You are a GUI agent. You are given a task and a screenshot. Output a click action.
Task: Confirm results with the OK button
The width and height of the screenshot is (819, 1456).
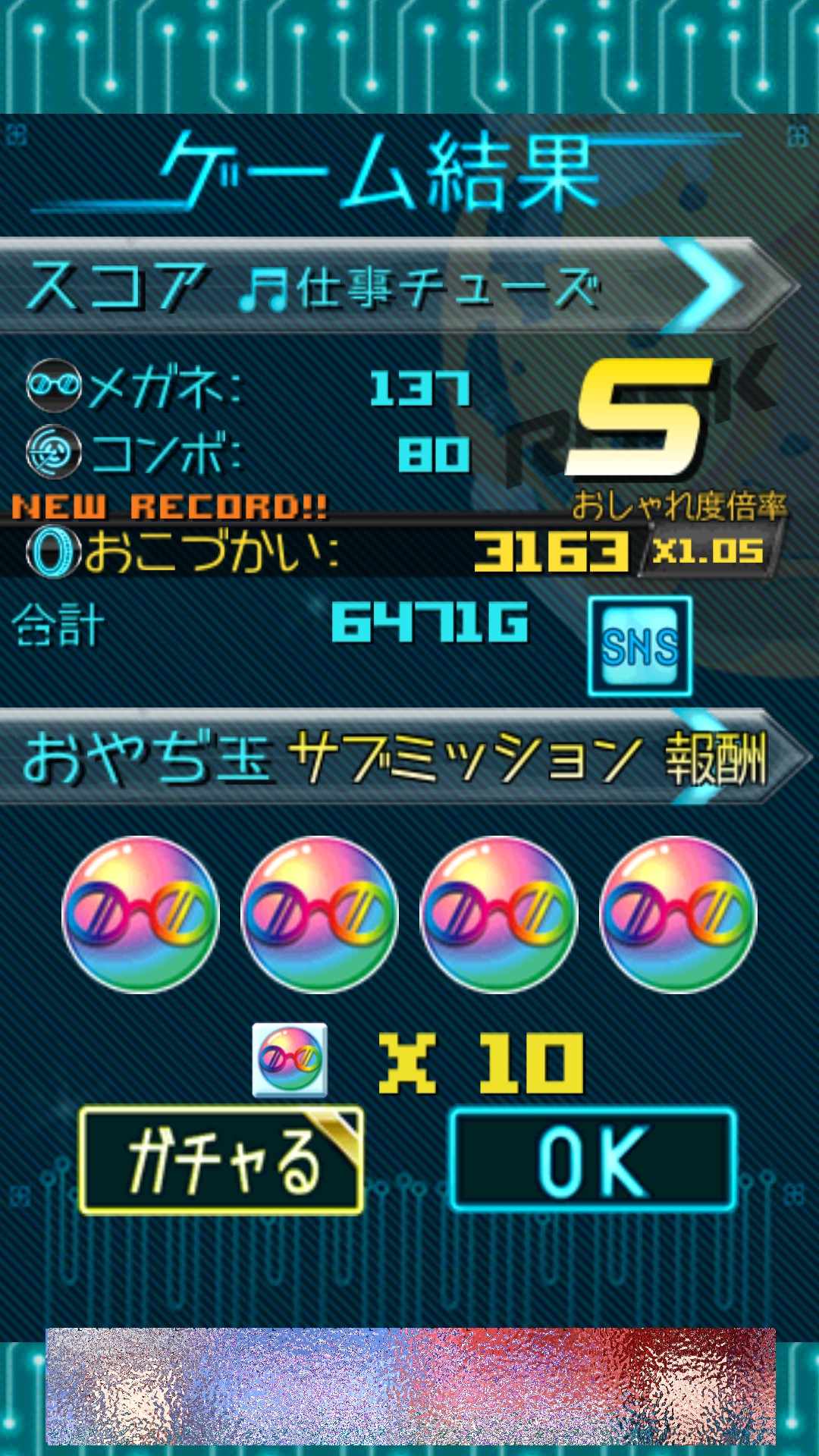pyautogui.click(x=593, y=1159)
